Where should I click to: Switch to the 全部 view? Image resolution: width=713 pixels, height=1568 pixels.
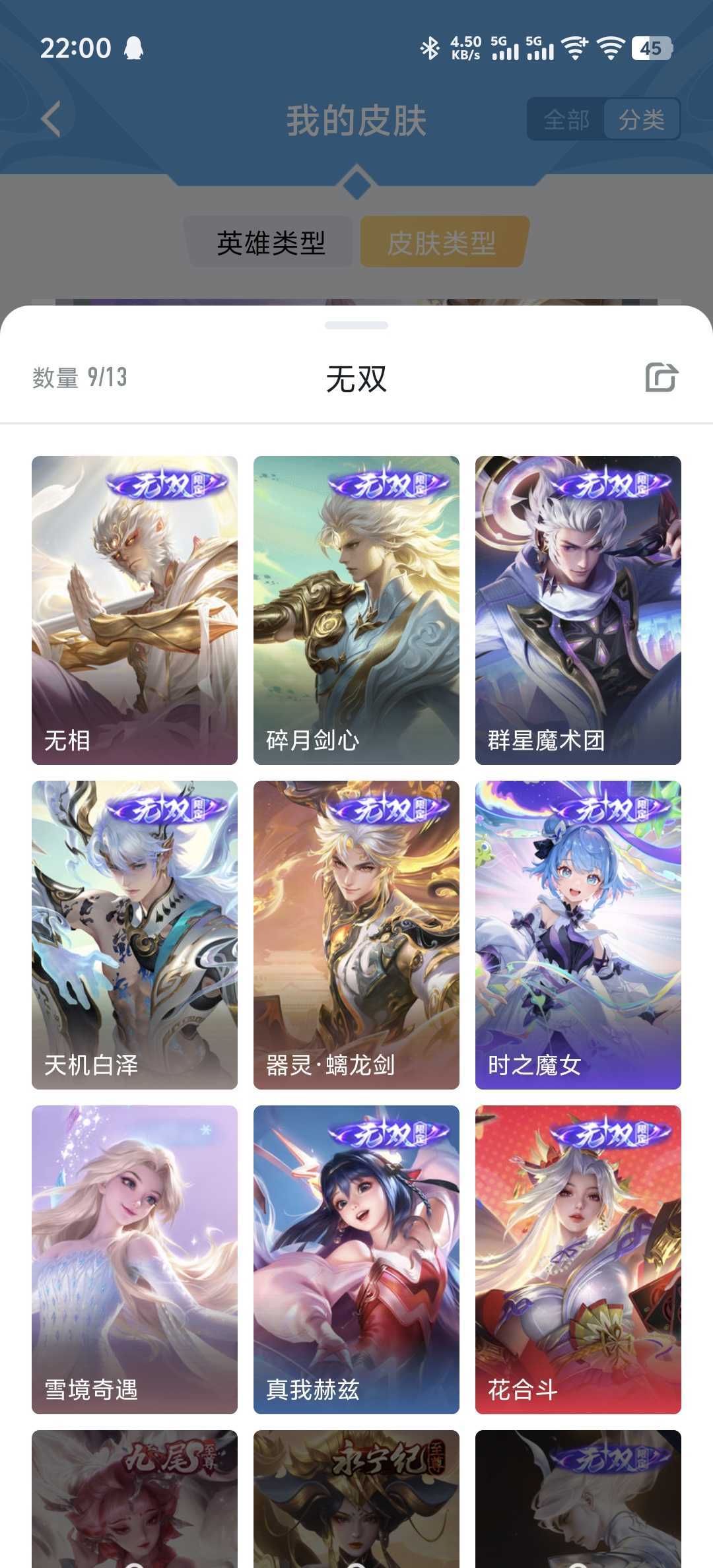point(566,120)
